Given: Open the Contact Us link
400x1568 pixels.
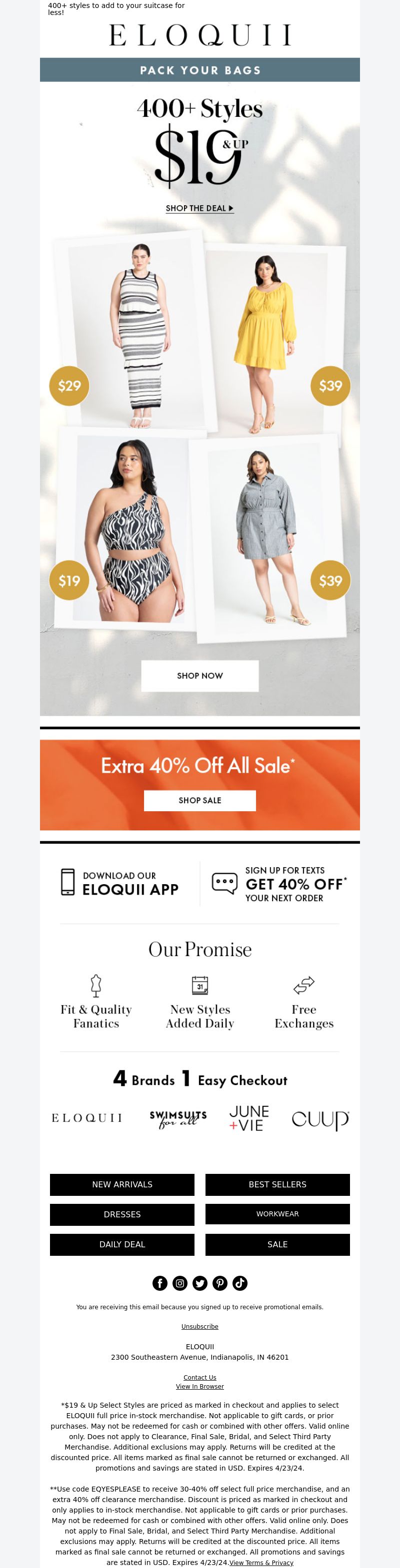Looking at the screenshot, I should 199,1378.
